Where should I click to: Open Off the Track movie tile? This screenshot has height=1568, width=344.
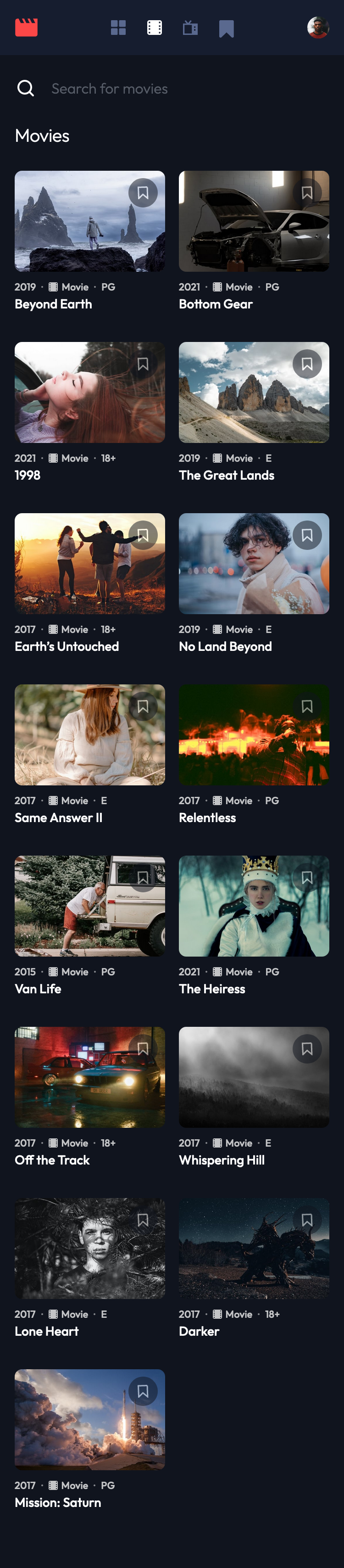[89, 1077]
